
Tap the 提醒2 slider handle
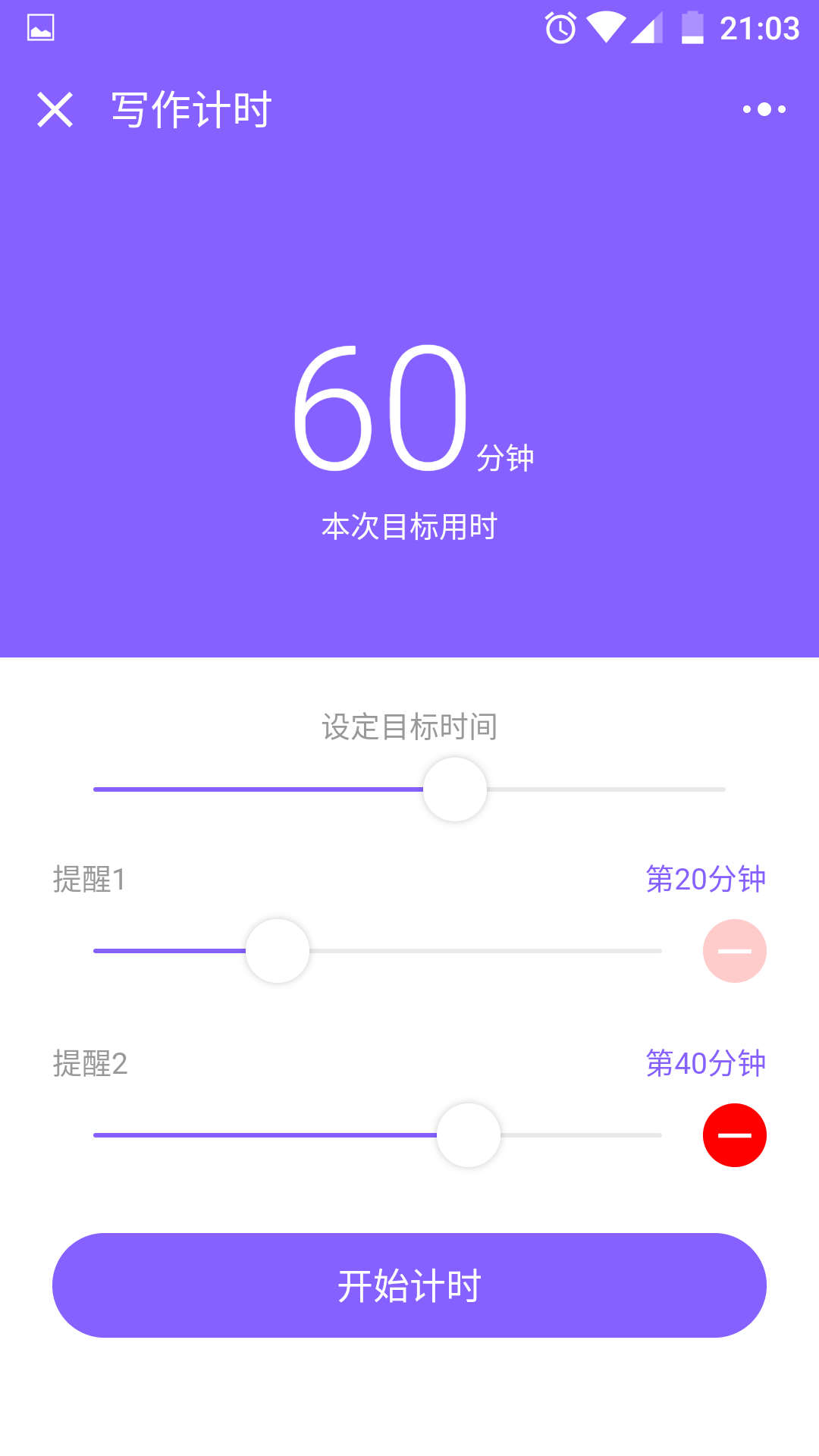469,1135
